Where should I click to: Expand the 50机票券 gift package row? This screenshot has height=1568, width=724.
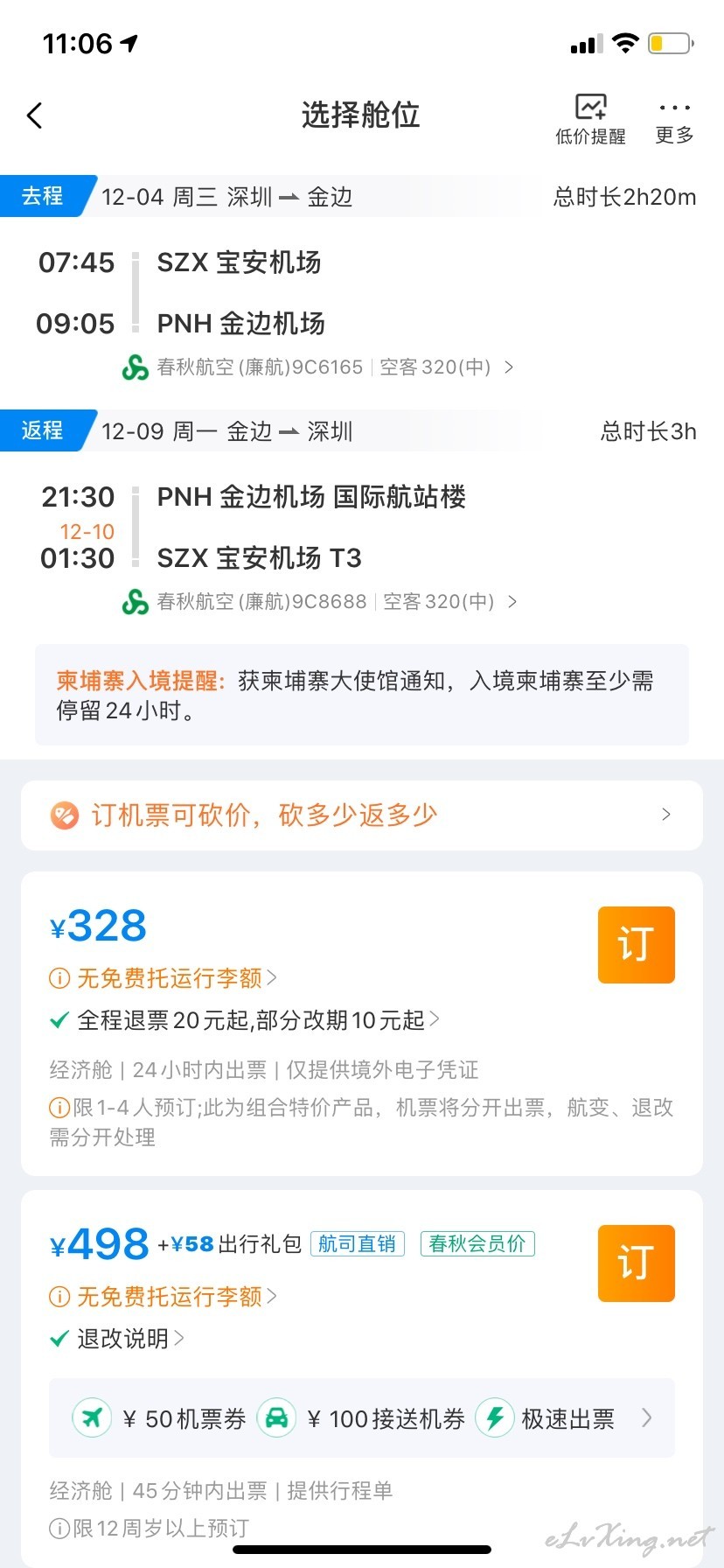(362, 1418)
